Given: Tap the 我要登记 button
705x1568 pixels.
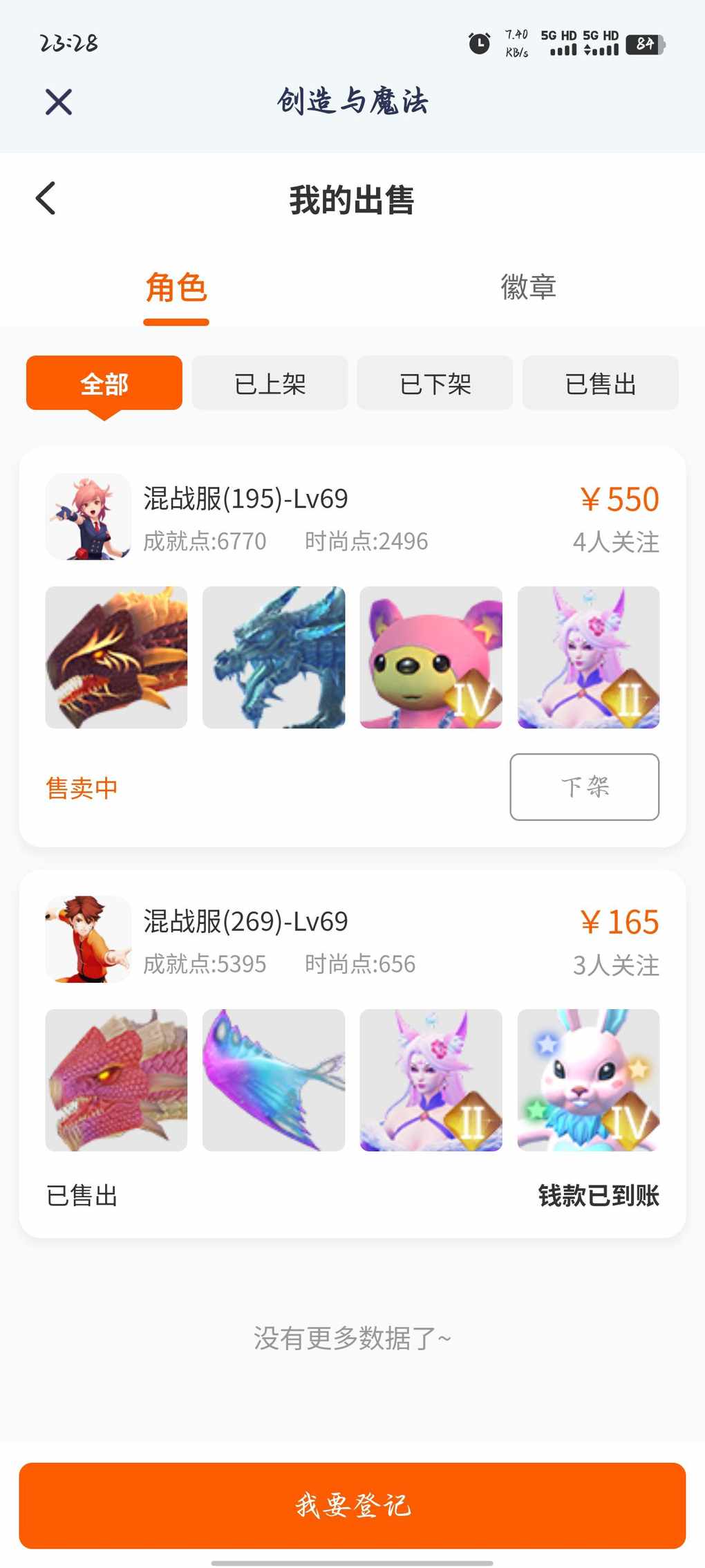Looking at the screenshot, I should coord(352,1506).
